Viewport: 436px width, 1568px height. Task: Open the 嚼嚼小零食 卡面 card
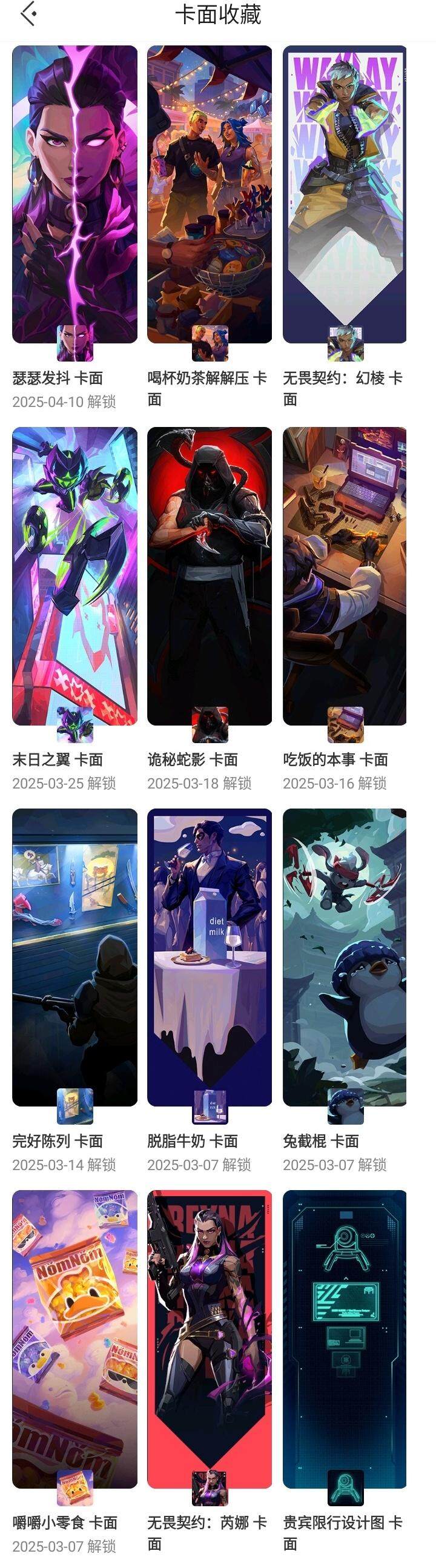pyautogui.click(x=74, y=1339)
